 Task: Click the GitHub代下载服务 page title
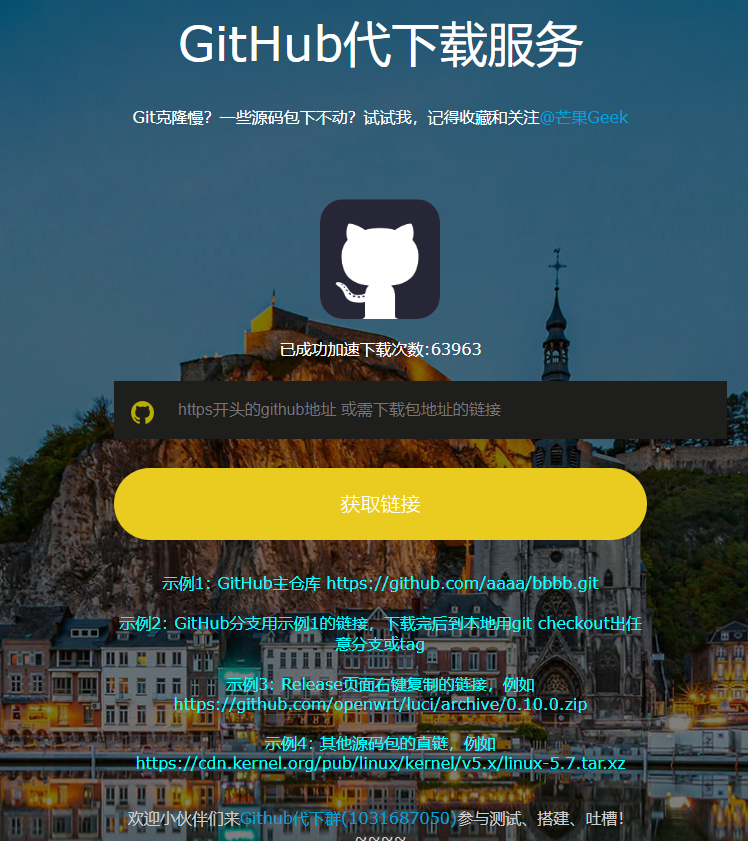(380, 42)
